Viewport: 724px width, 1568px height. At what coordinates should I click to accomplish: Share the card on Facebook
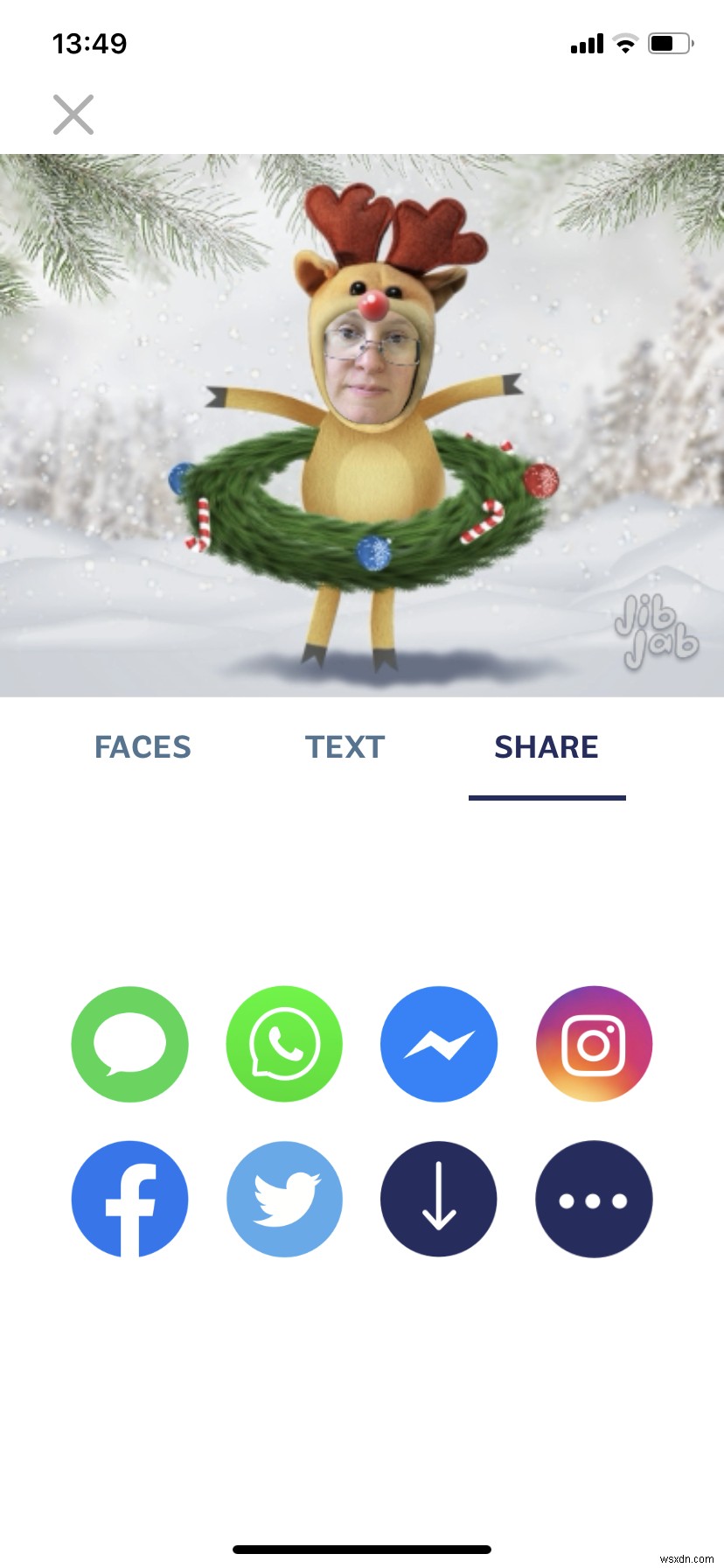pyautogui.click(x=129, y=1199)
